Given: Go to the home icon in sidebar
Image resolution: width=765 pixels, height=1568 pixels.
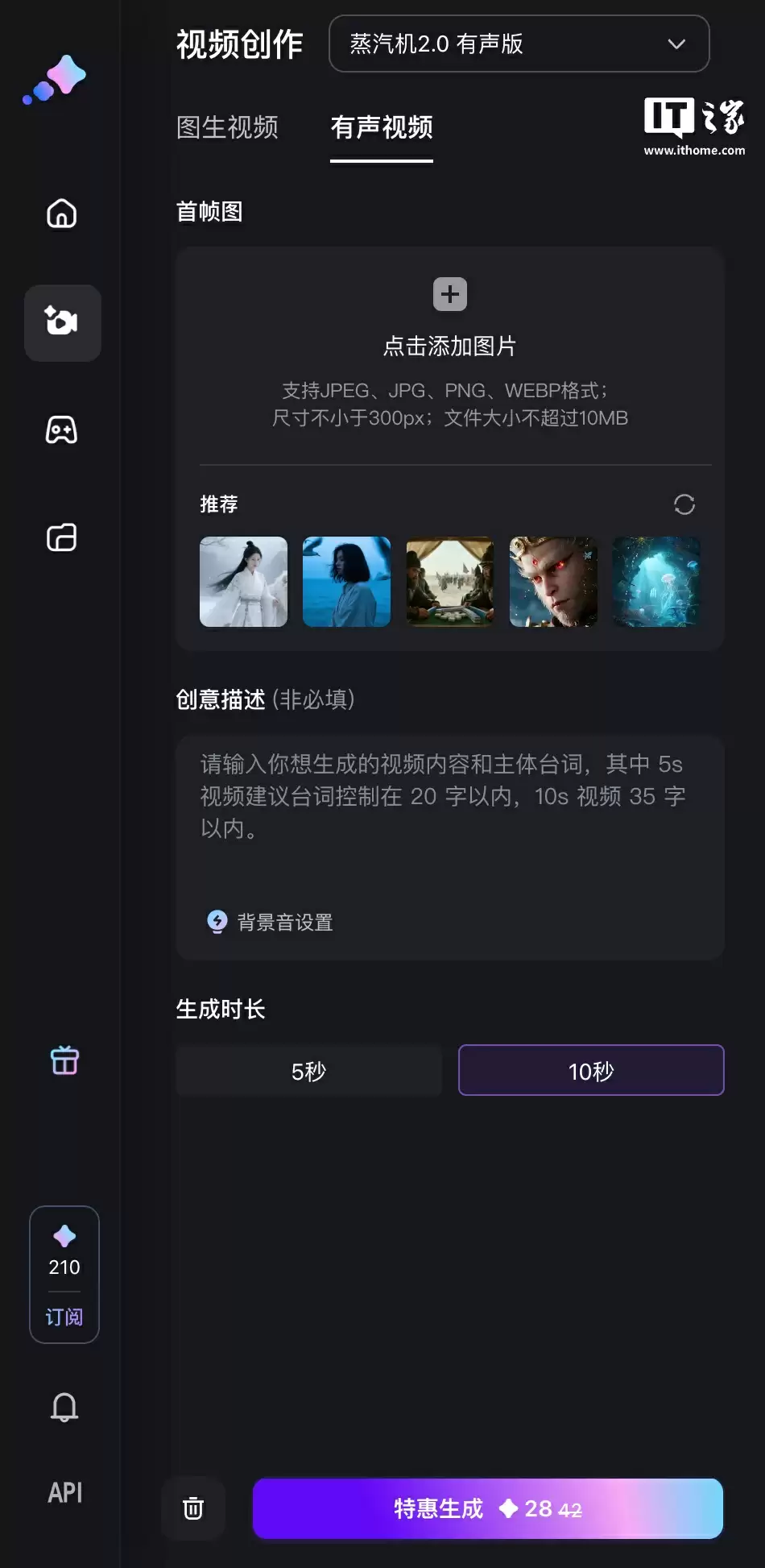Looking at the screenshot, I should [62, 214].
